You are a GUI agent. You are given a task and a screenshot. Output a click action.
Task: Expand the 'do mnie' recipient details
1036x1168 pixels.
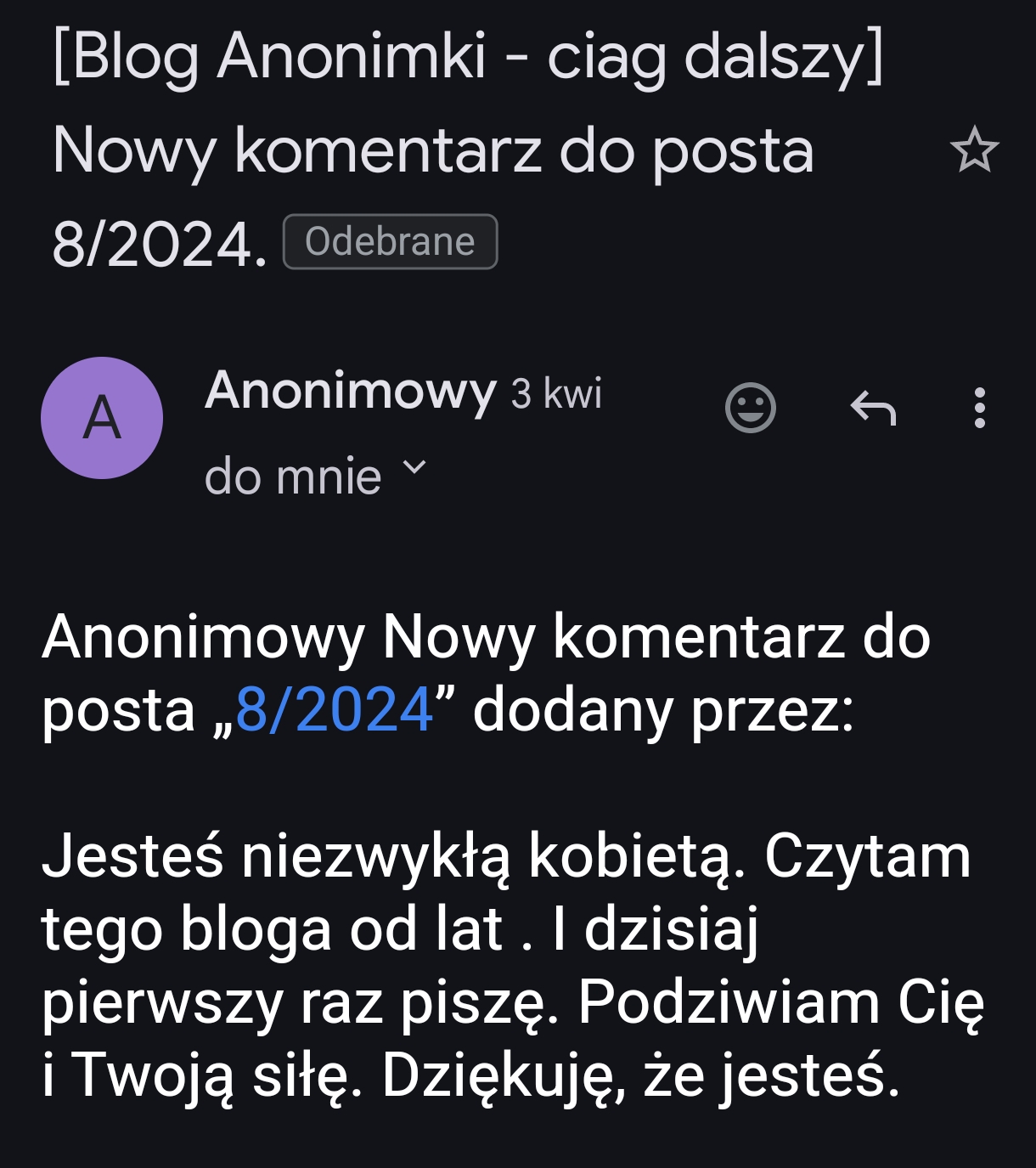(x=414, y=467)
